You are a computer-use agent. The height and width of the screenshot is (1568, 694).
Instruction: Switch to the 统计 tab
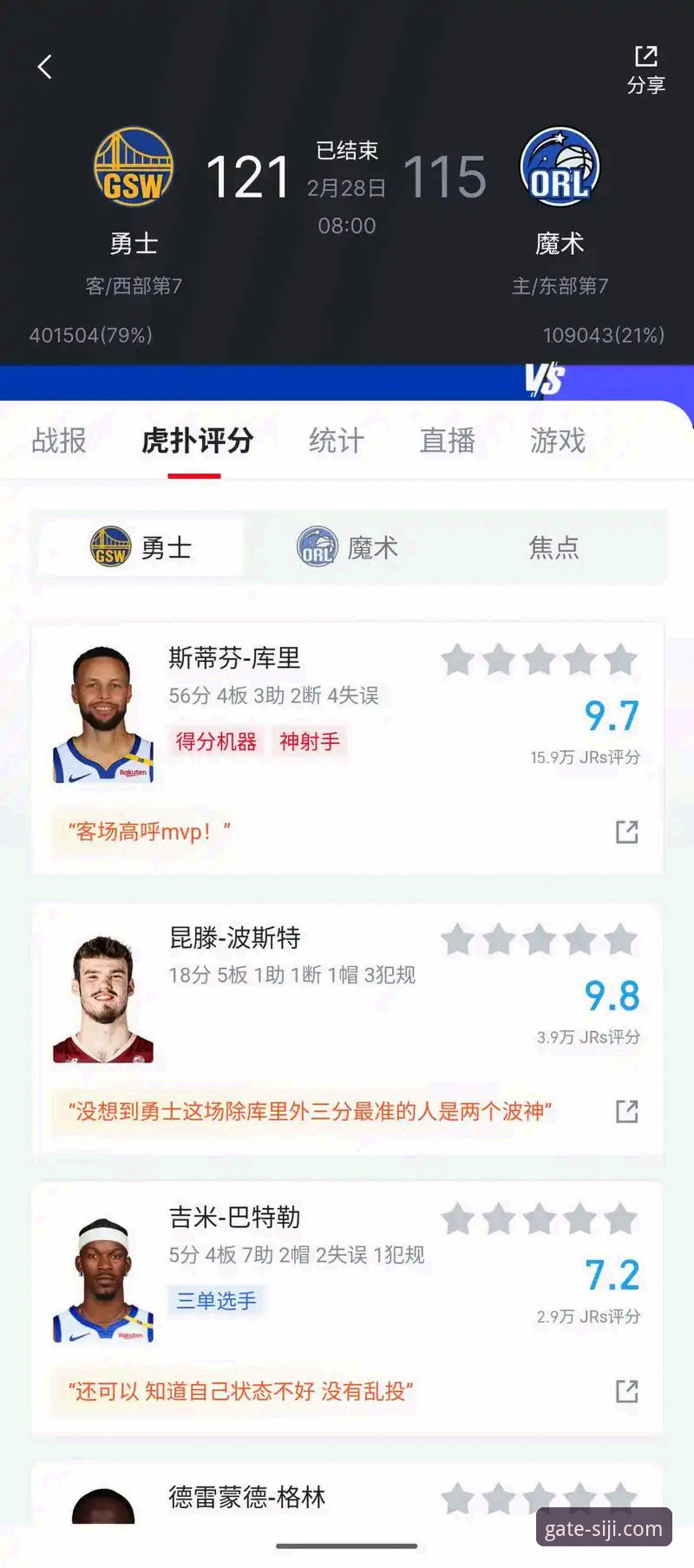[335, 441]
